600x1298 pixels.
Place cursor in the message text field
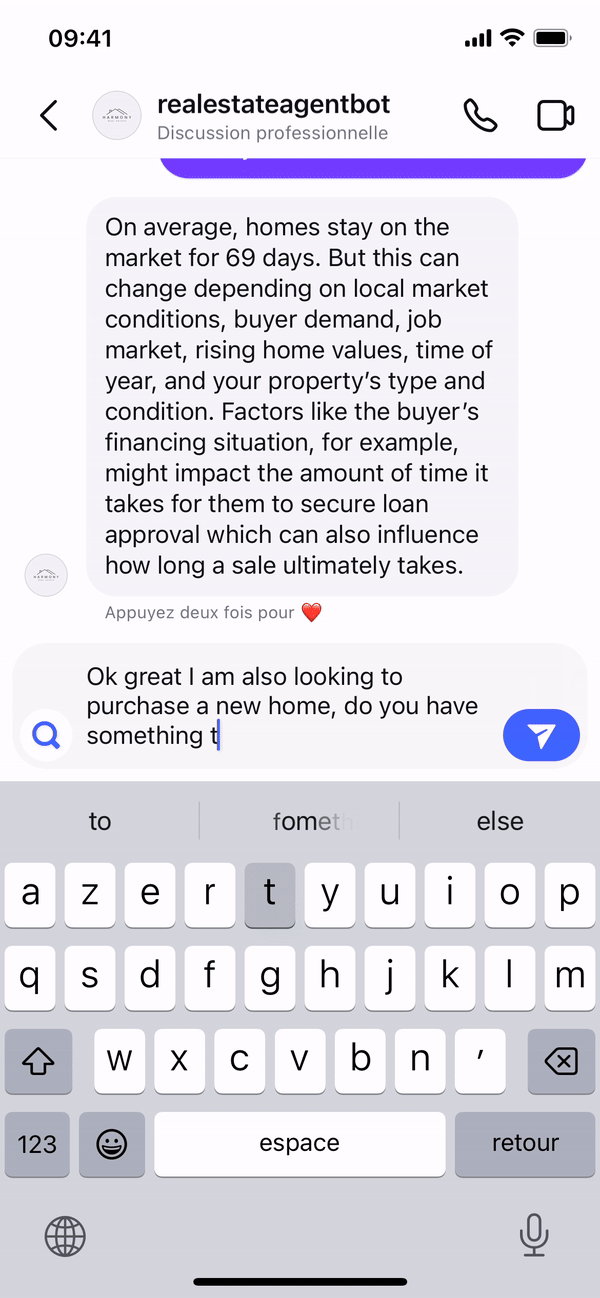290,706
